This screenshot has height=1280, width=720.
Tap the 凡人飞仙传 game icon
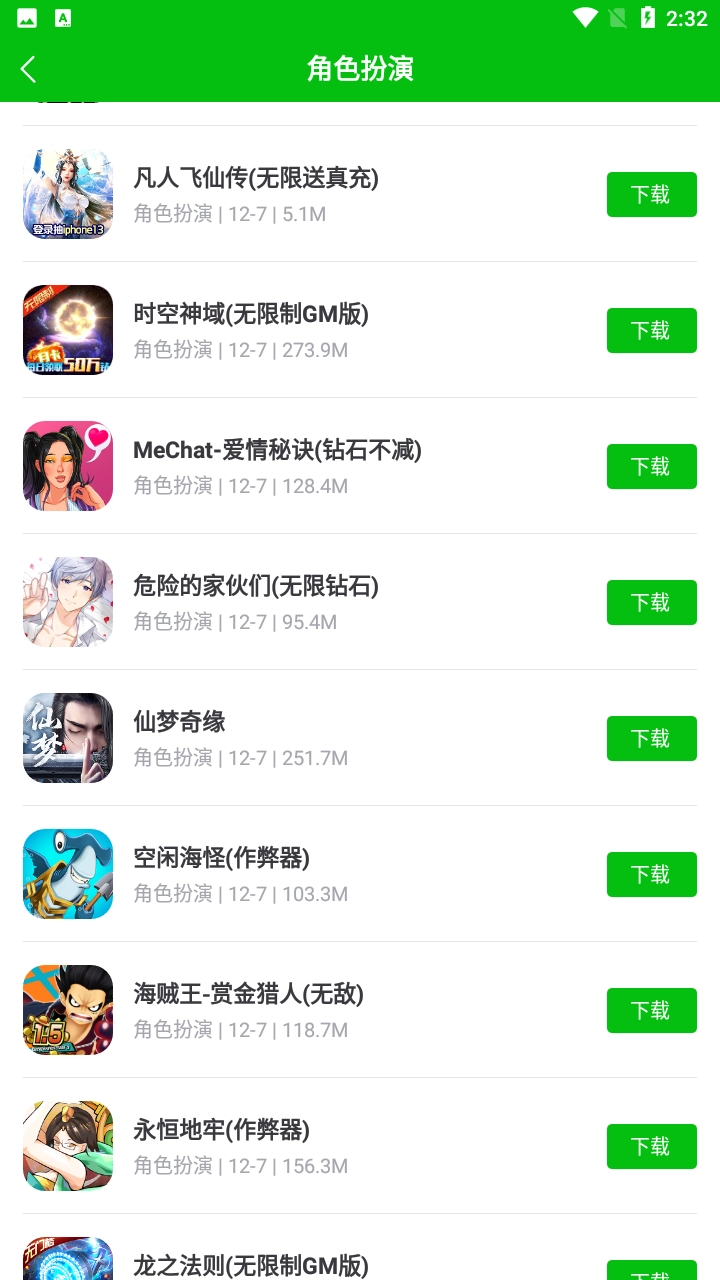point(67,193)
